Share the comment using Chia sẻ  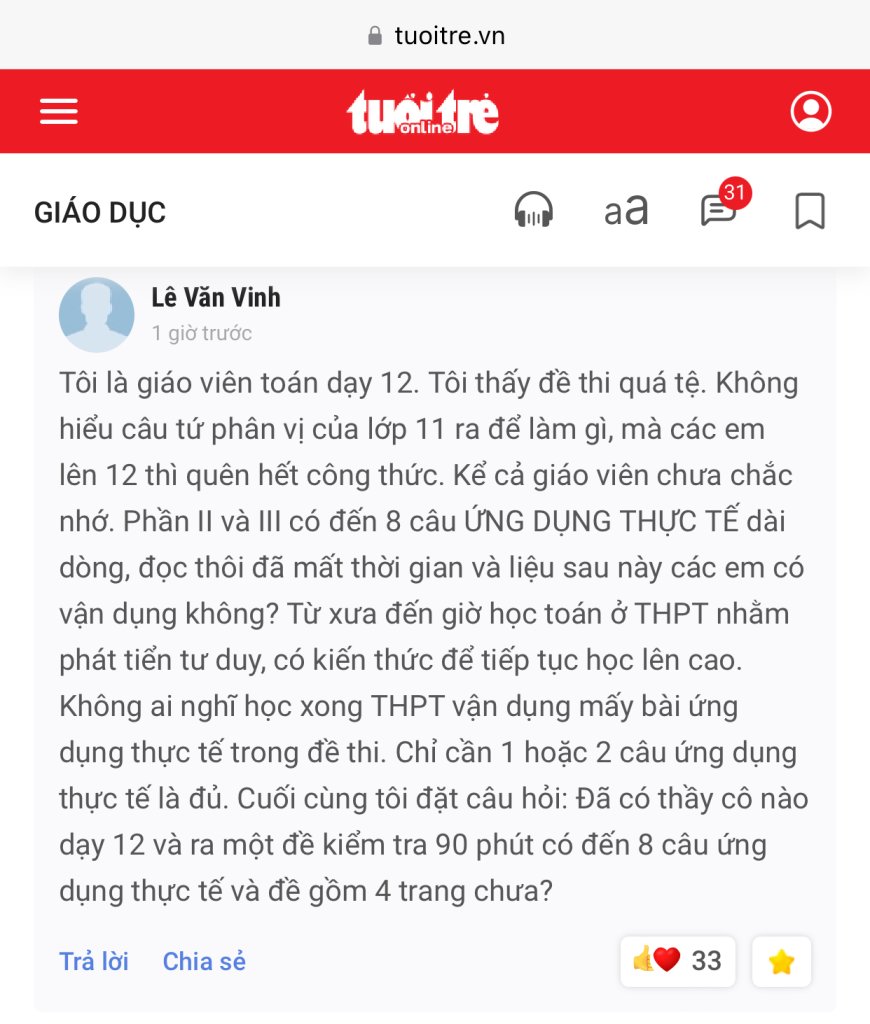204,961
